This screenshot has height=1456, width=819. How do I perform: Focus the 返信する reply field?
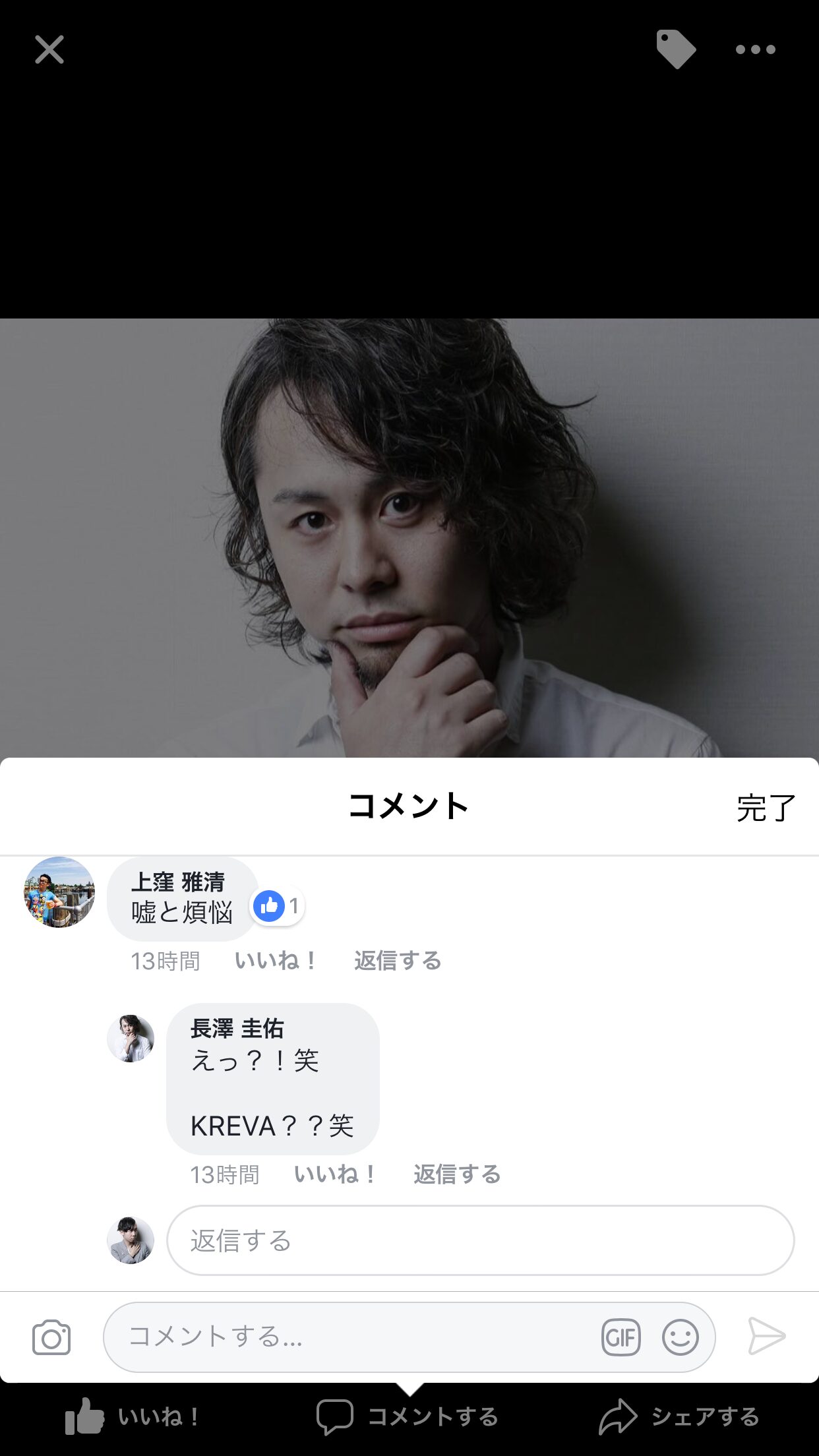click(x=481, y=1240)
